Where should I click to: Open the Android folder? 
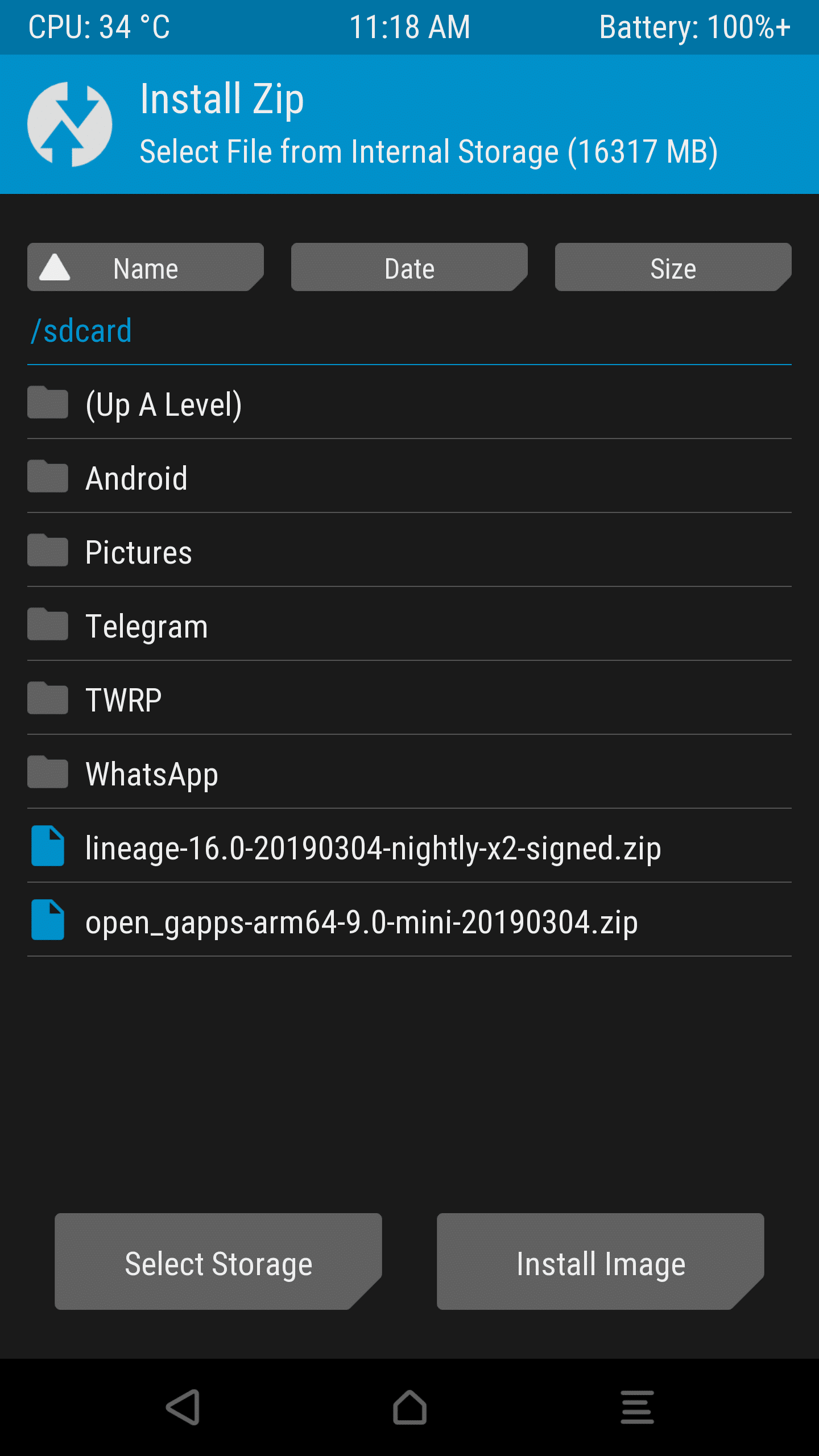click(x=409, y=477)
